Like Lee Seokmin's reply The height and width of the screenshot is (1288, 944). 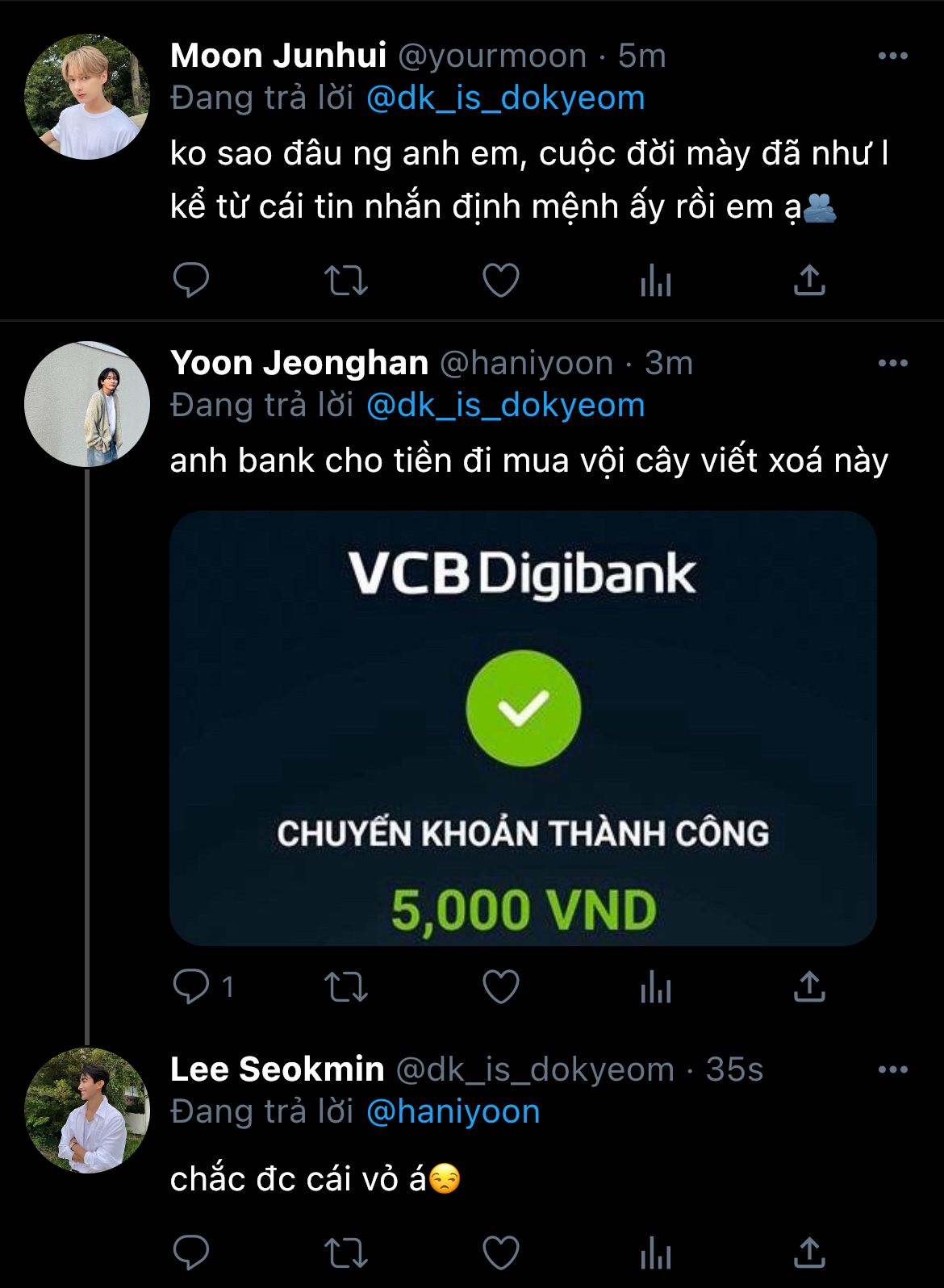pyautogui.click(x=500, y=1253)
